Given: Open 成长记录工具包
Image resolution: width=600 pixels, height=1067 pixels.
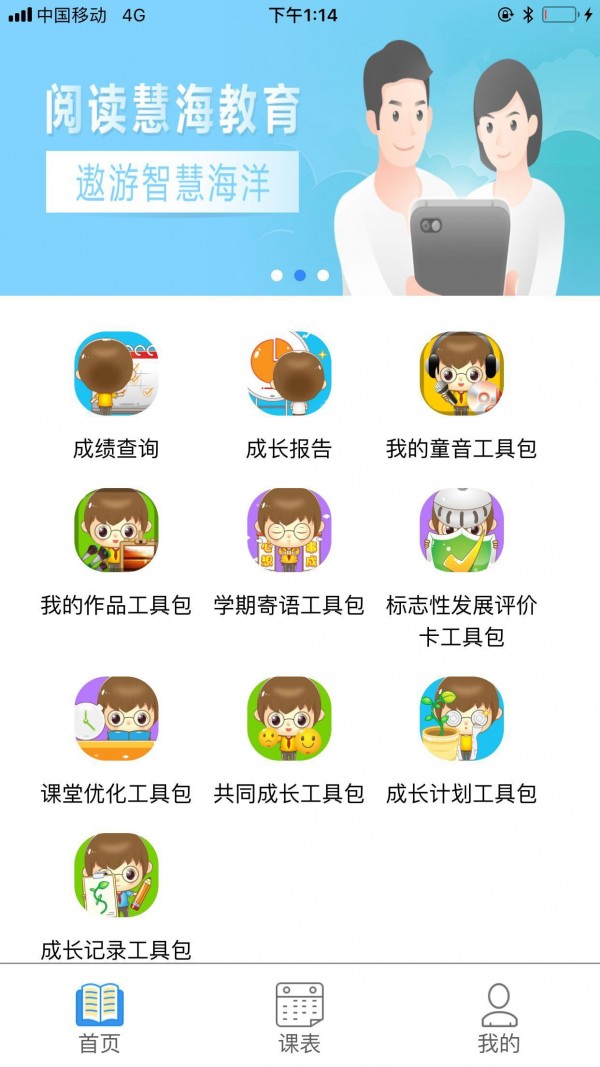Looking at the screenshot, I should coord(116,875).
